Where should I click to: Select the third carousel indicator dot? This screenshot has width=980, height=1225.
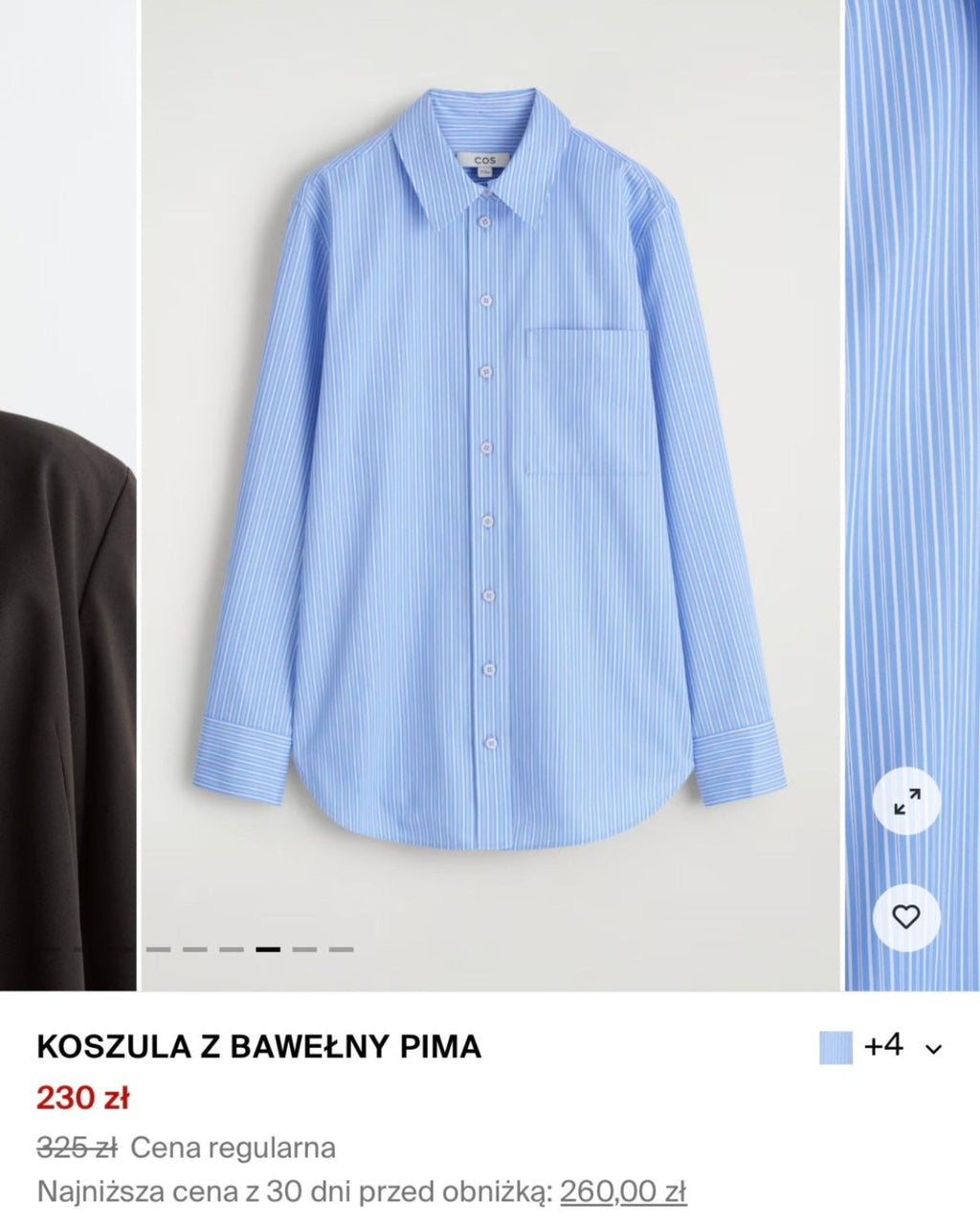click(x=231, y=949)
